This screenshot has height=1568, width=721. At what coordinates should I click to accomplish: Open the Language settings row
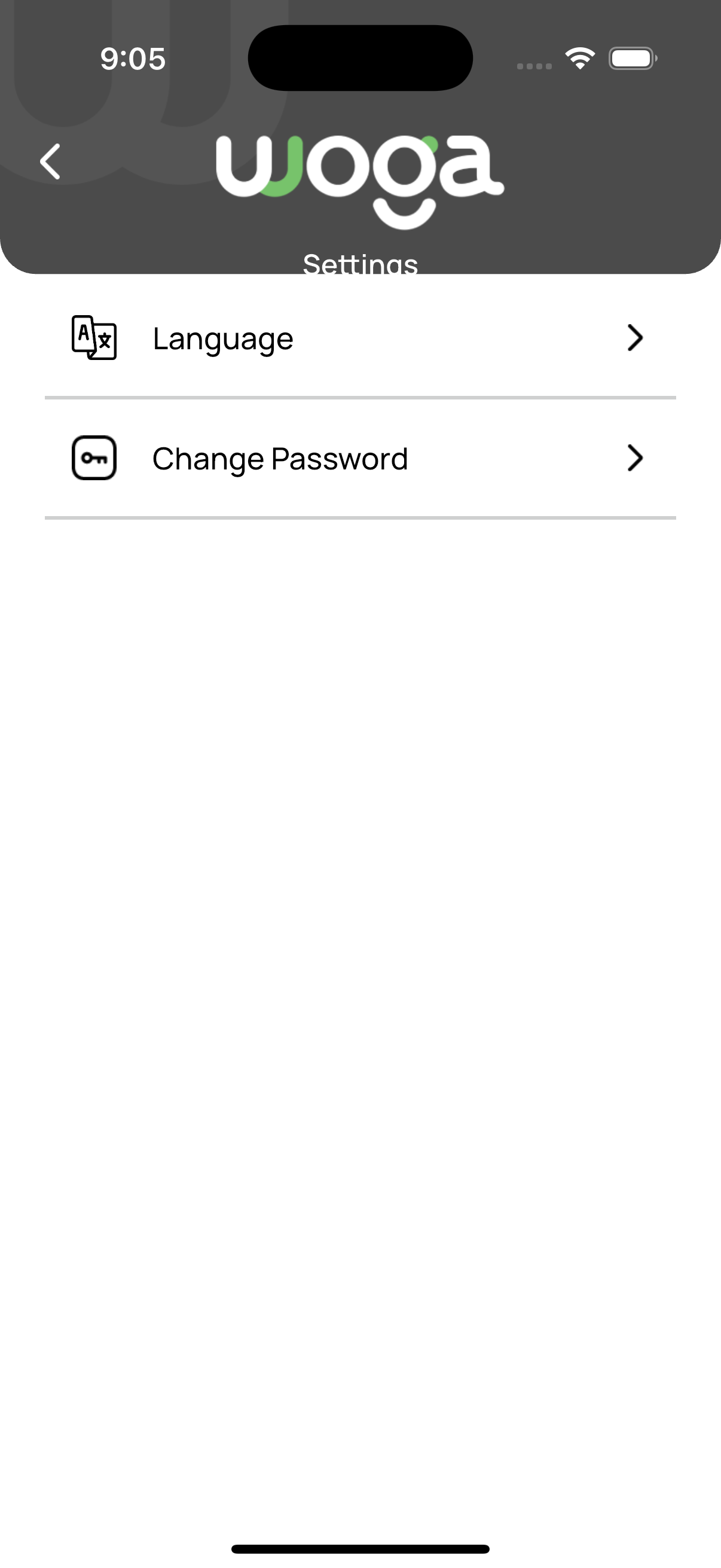(360, 338)
